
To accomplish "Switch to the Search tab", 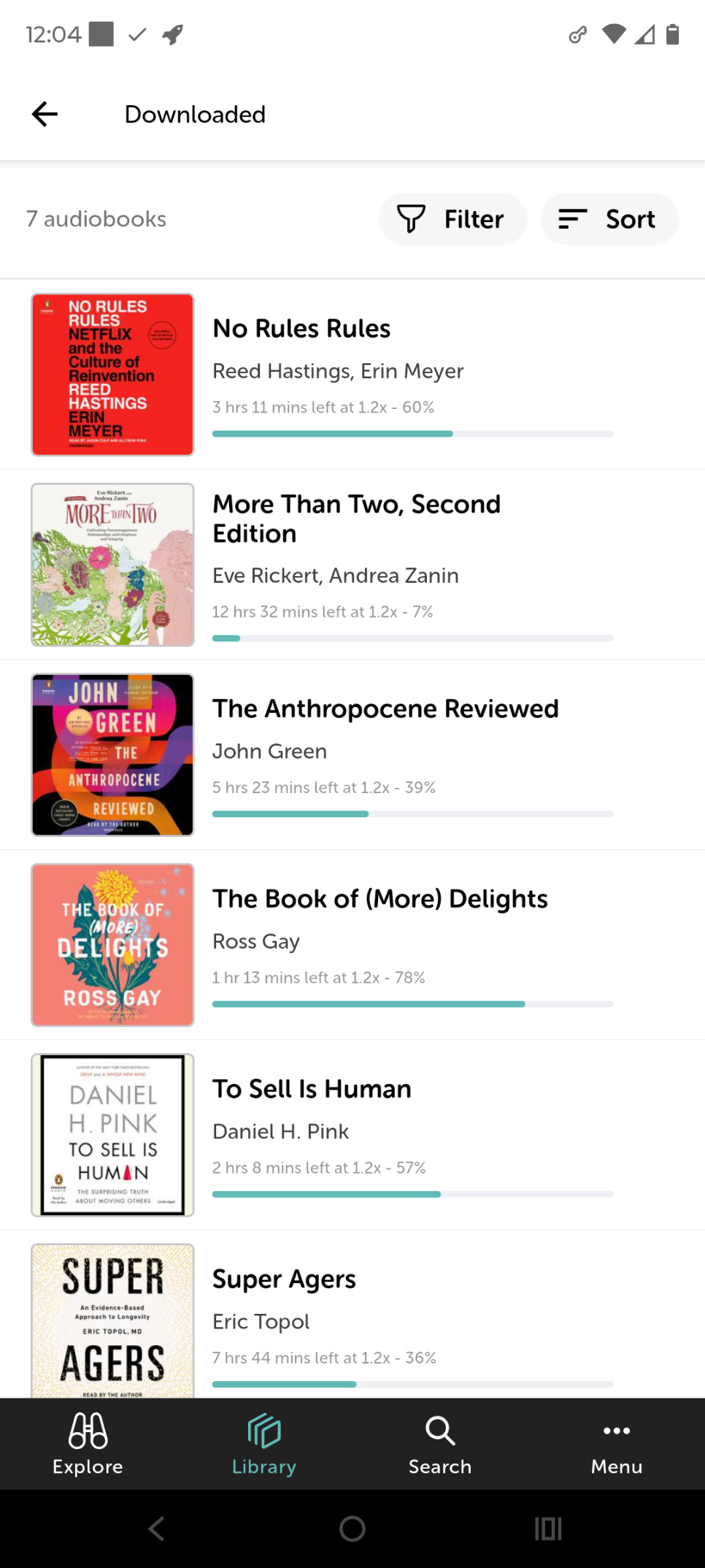I will [x=440, y=1444].
